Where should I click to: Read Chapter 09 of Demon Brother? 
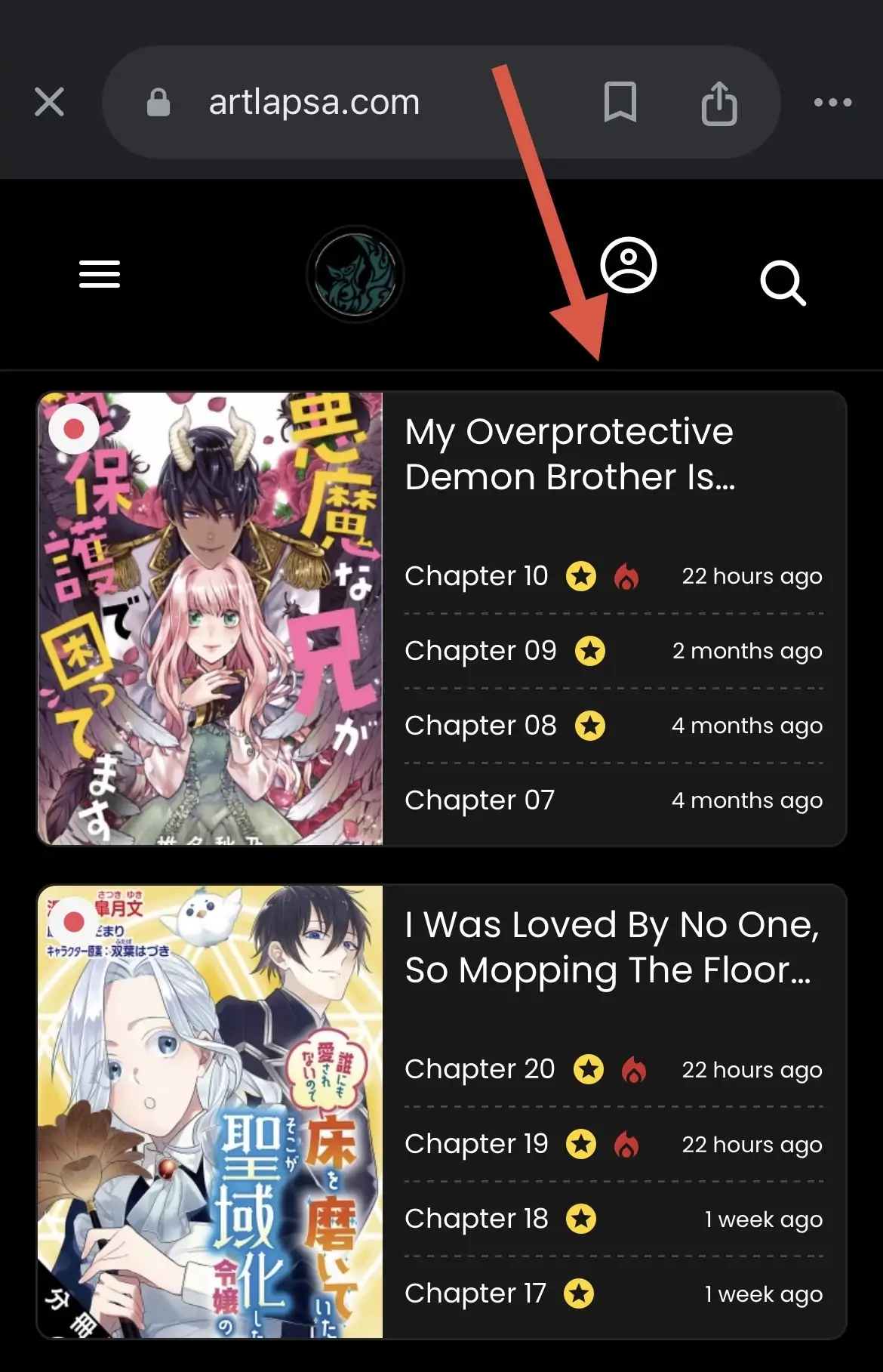pos(480,651)
